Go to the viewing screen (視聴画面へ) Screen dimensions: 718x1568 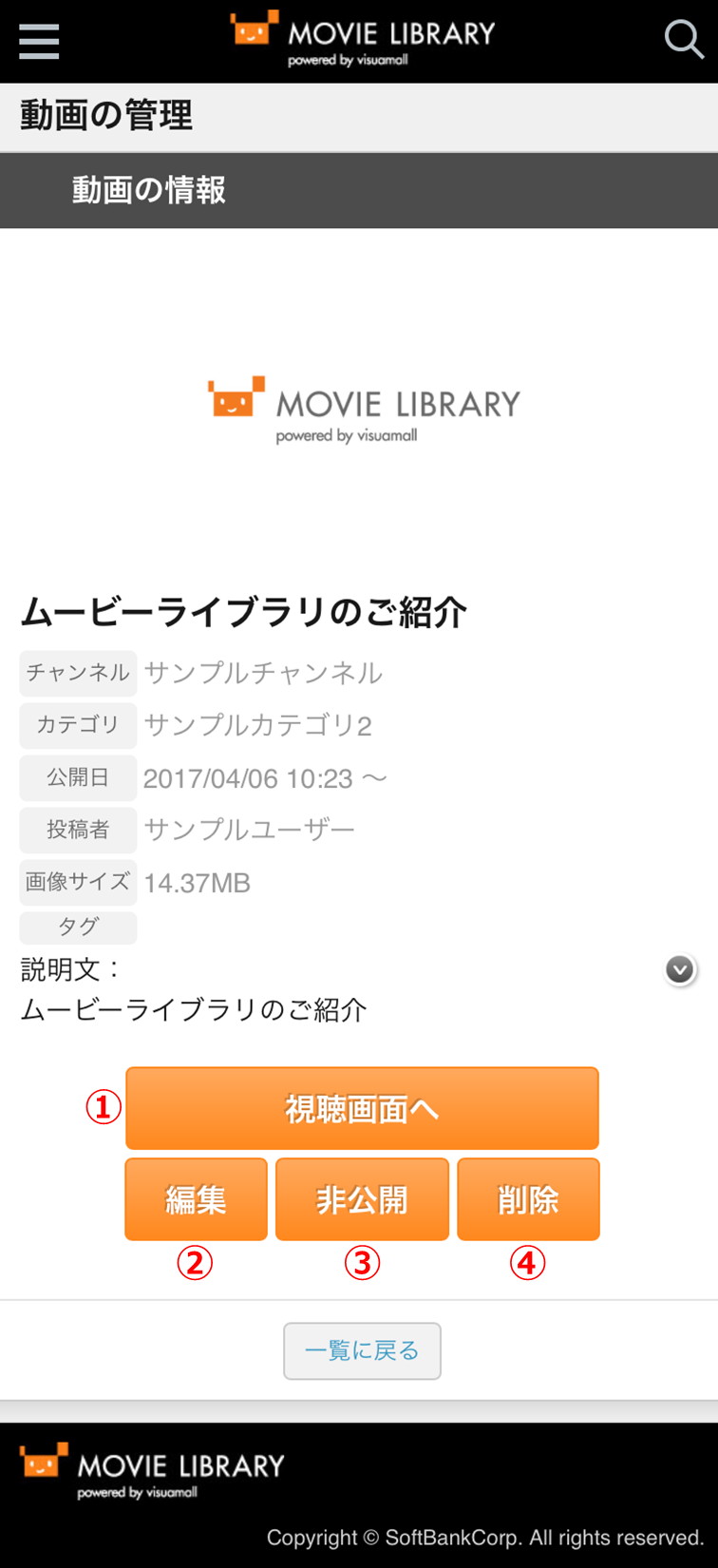362,1108
